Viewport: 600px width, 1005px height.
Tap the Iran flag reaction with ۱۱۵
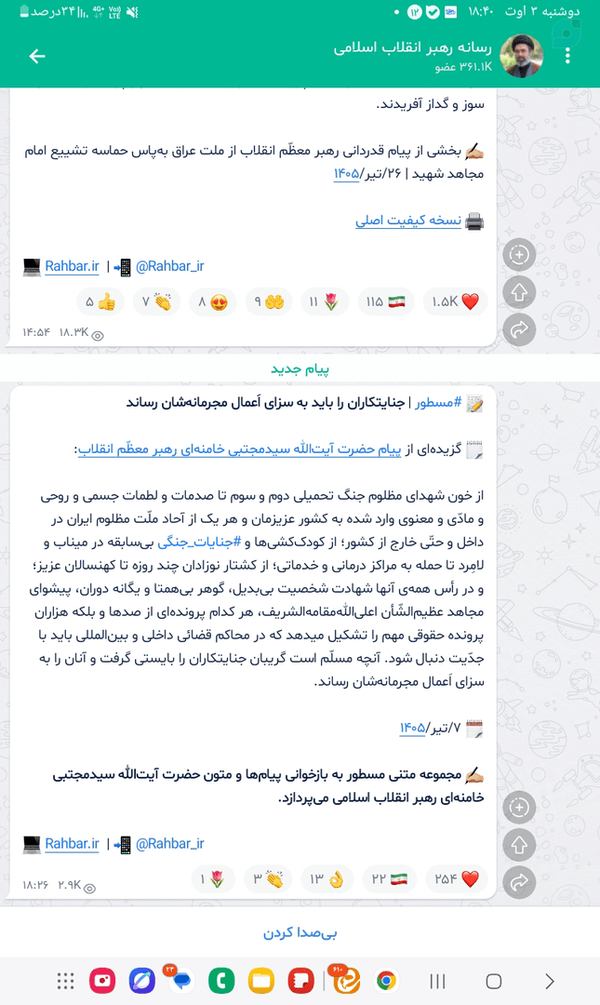tap(386, 301)
